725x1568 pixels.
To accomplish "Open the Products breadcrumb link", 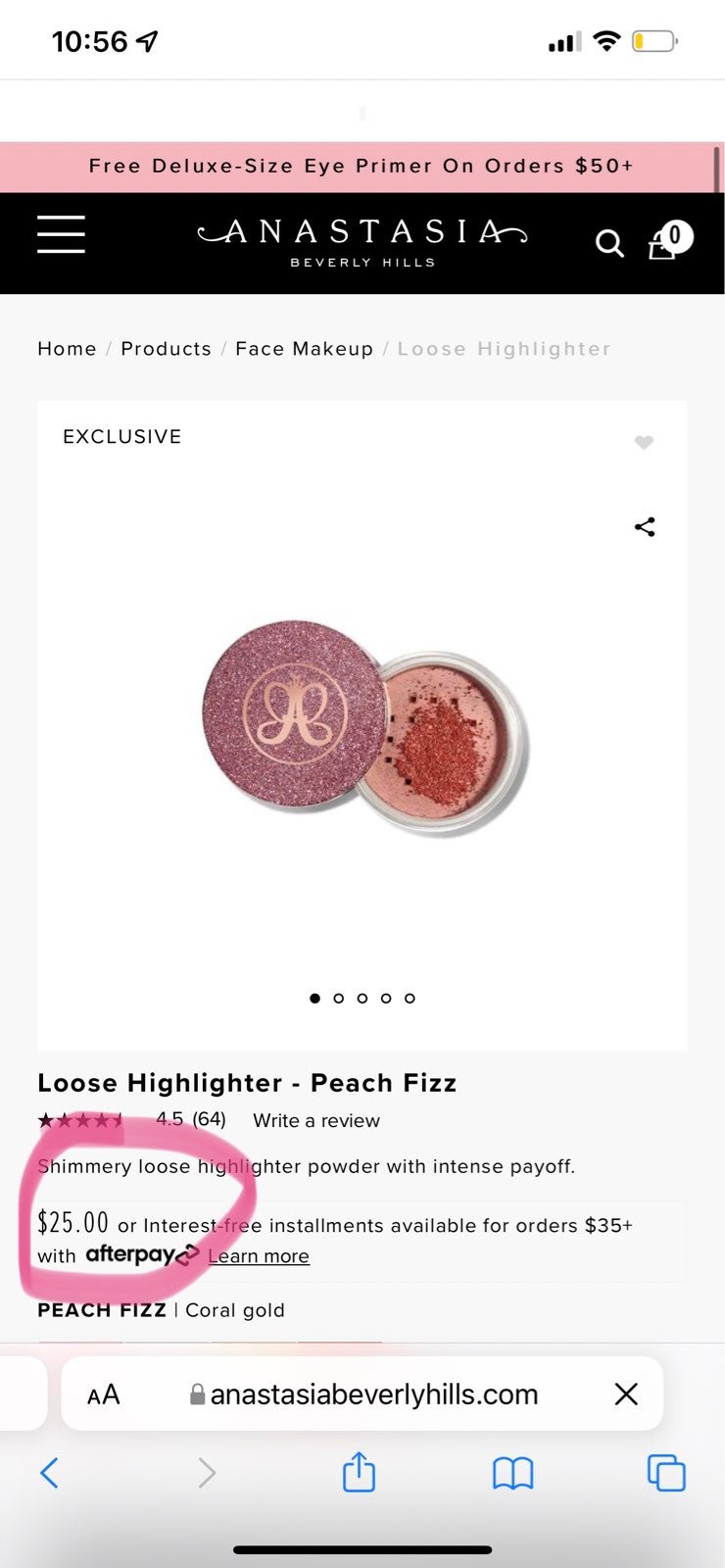I will click(x=166, y=349).
